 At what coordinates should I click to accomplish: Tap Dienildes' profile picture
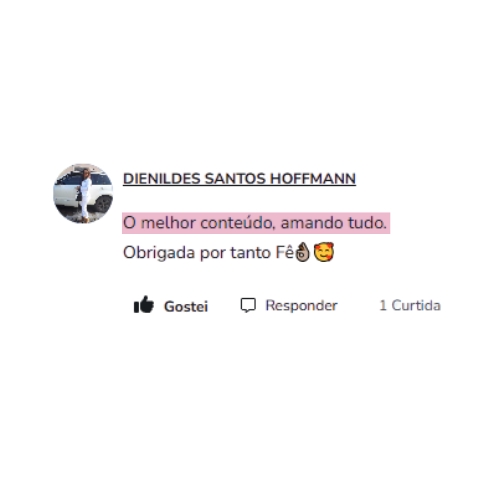click(83, 193)
